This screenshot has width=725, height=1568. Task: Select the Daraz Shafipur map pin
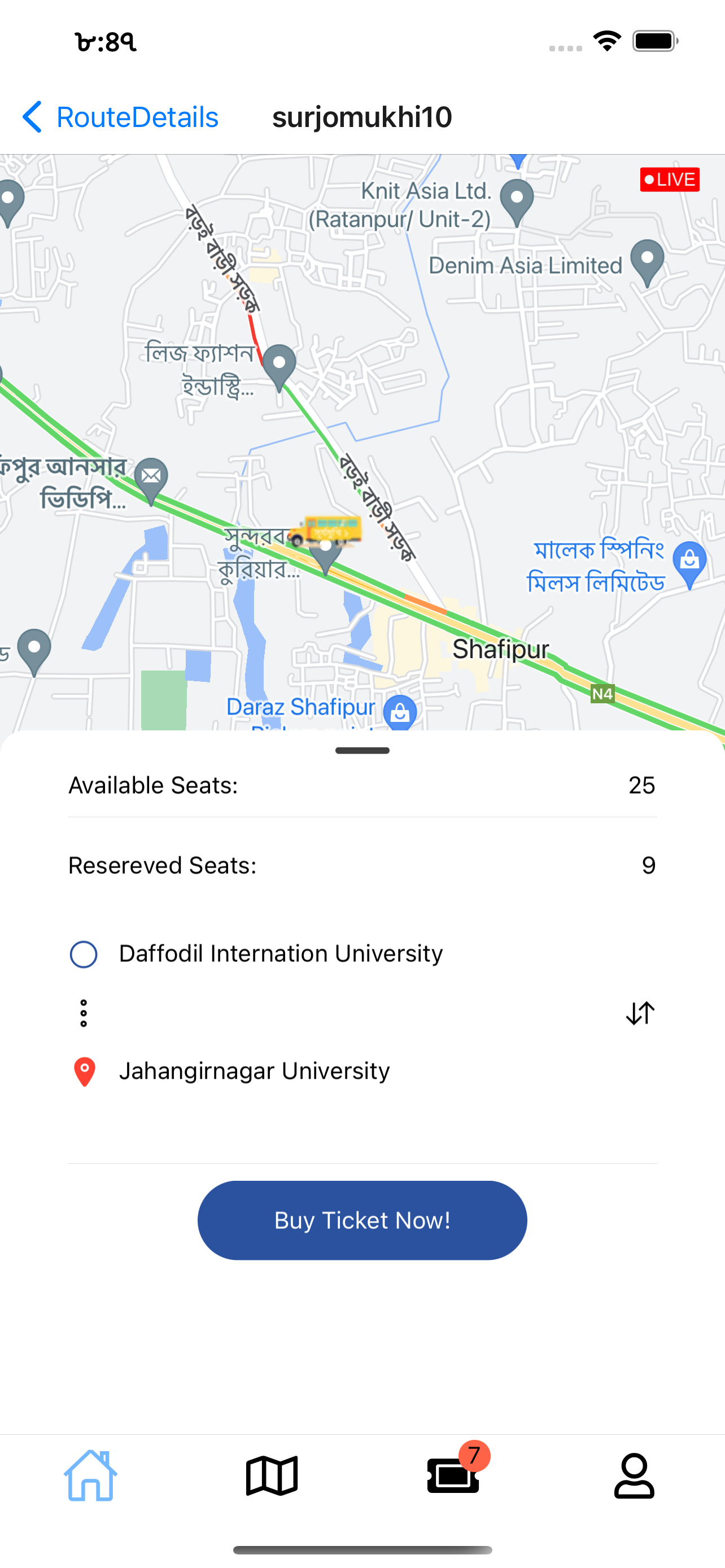click(x=400, y=712)
